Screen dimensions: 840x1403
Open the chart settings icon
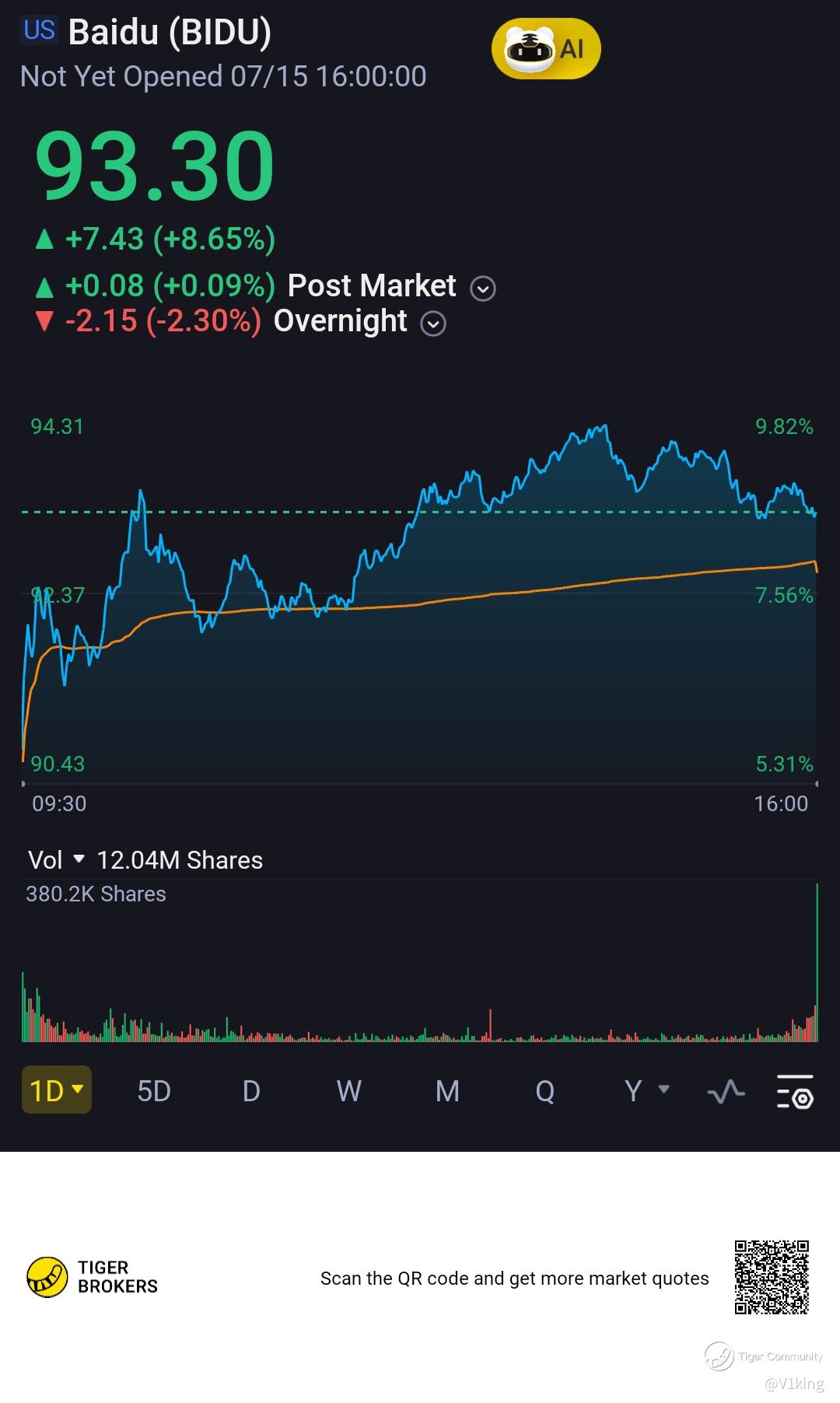(x=795, y=1092)
